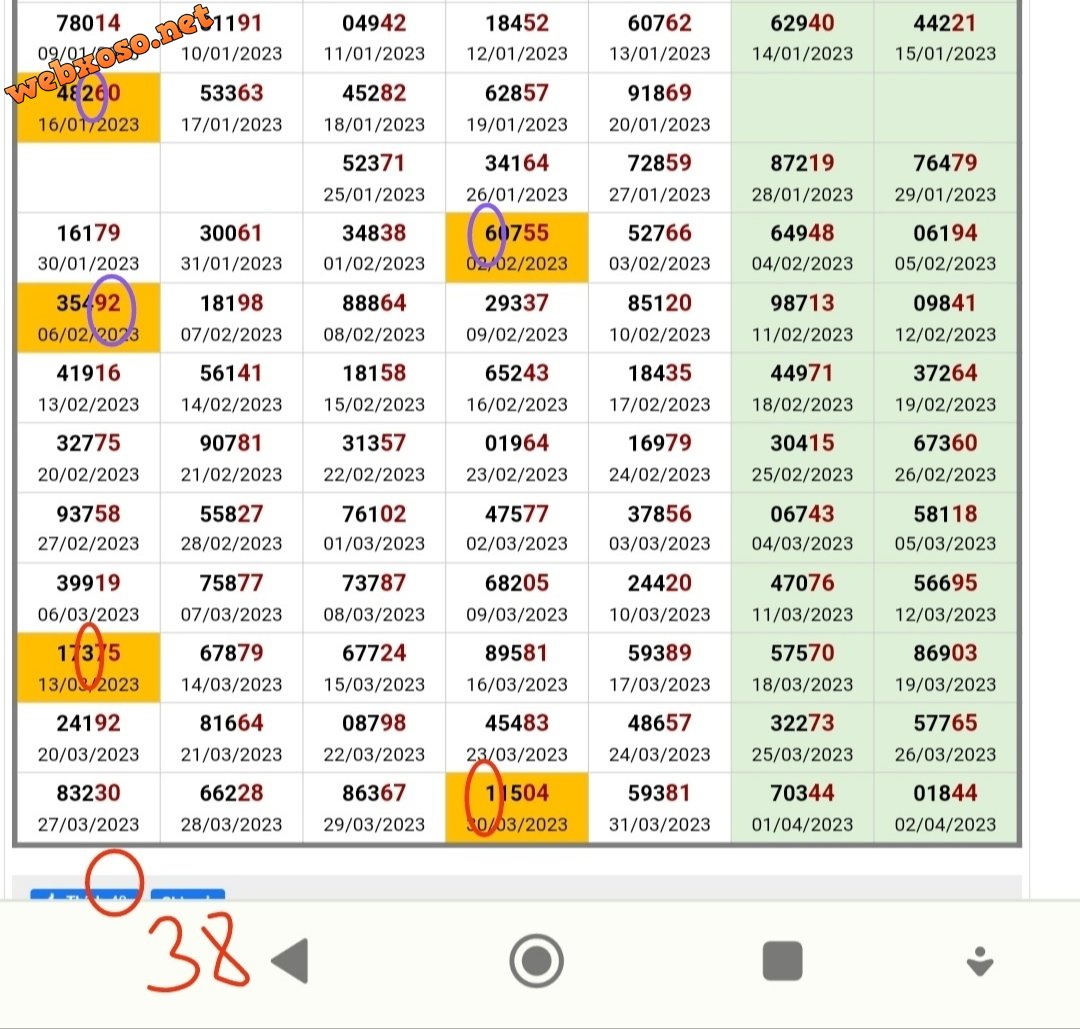Hide the navigation bar with down arrow

(x=979, y=962)
